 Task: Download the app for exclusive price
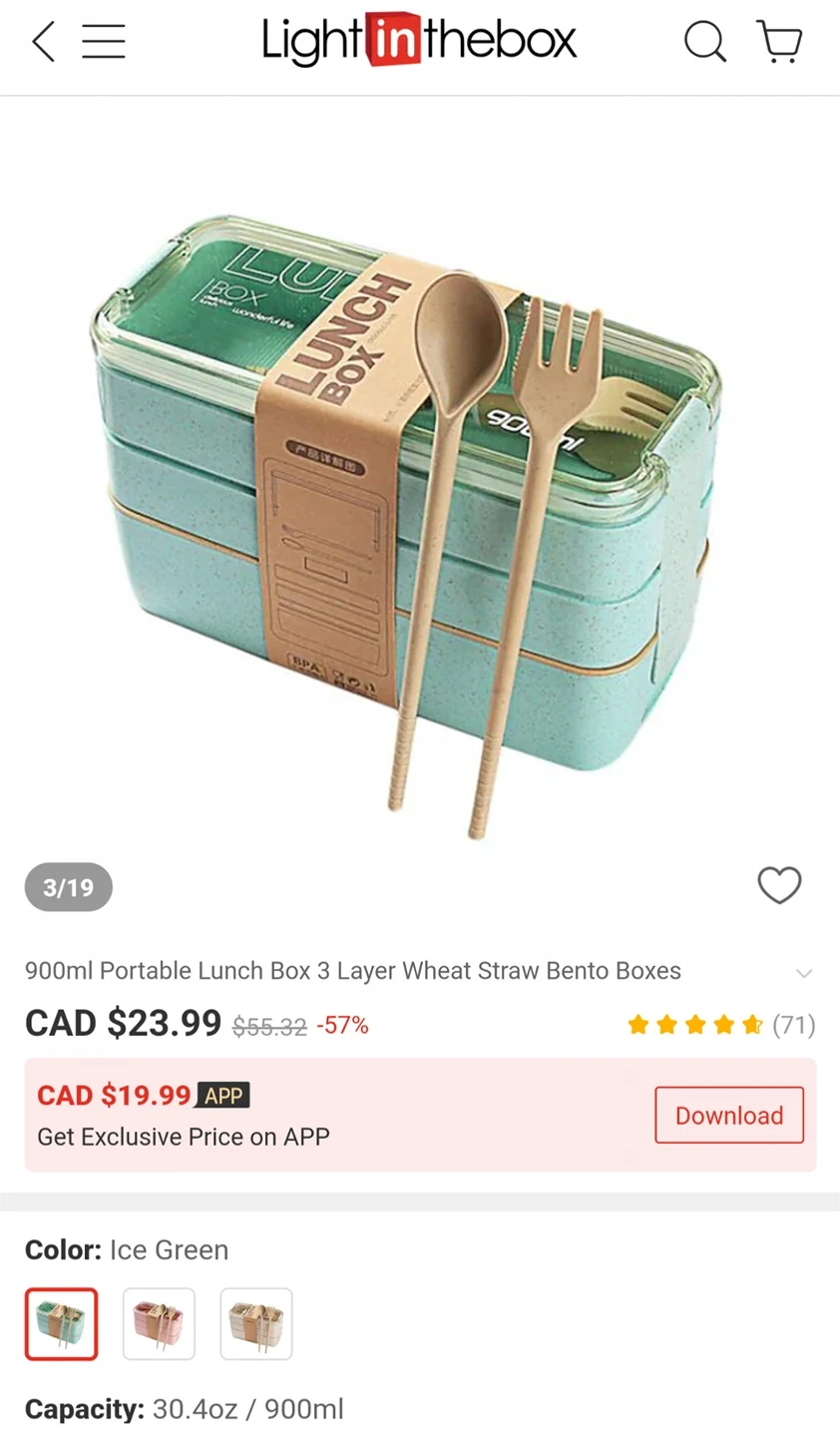coord(729,1116)
